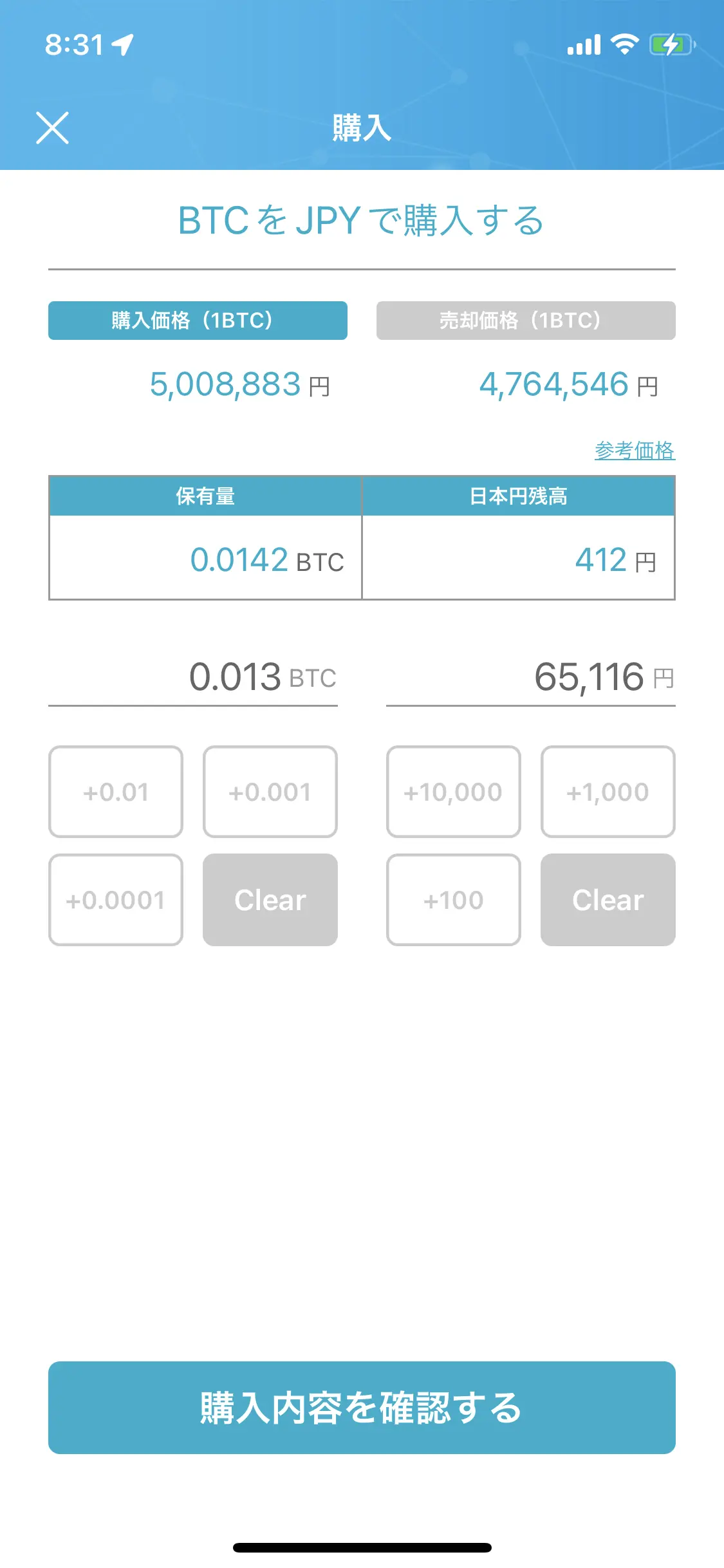Image resolution: width=724 pixels, height=1568 pixels.
Task: Add +0.01 BTC to the amount
Action: (116, 792)
